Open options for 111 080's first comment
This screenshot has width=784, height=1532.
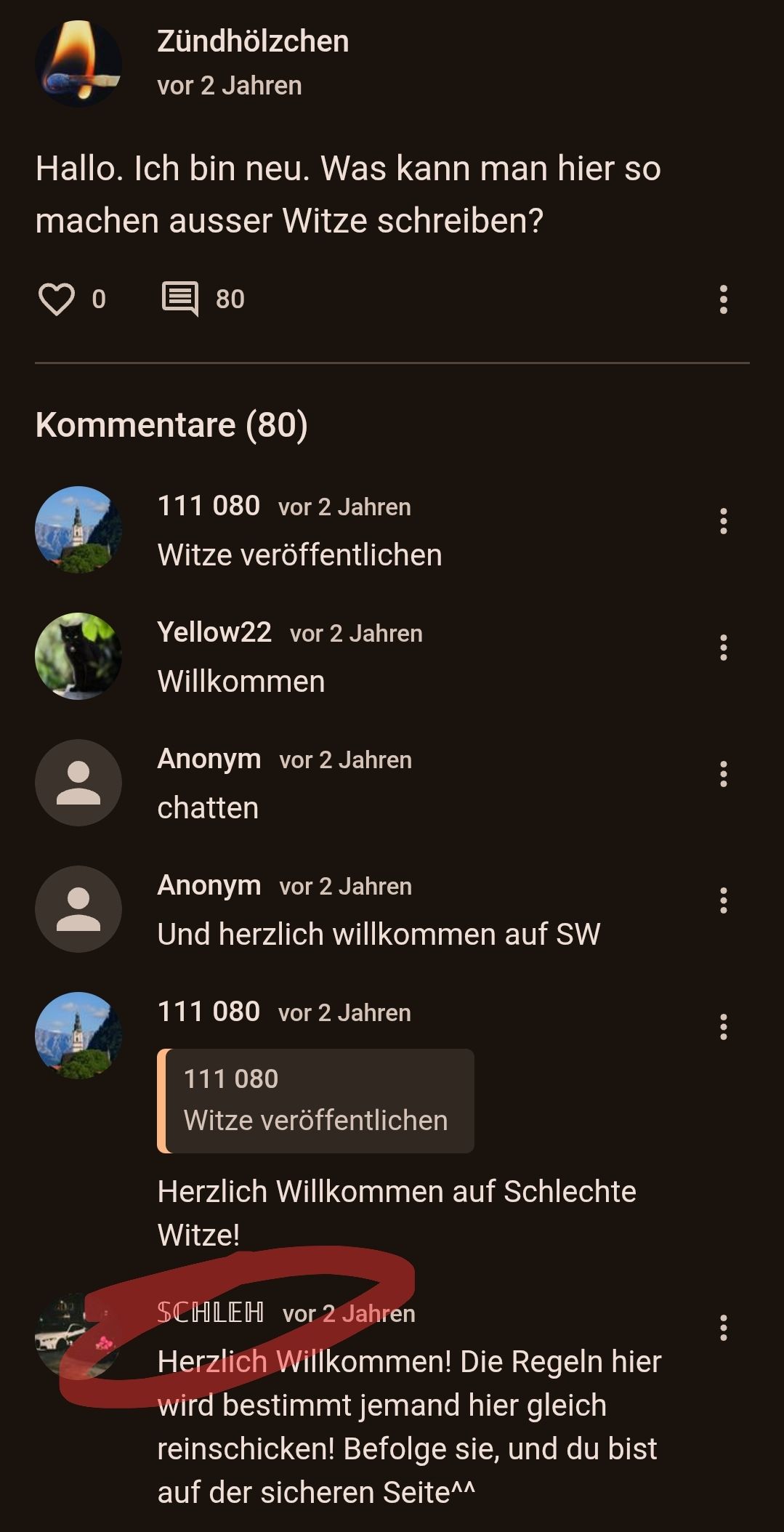(x=723, y=521)
